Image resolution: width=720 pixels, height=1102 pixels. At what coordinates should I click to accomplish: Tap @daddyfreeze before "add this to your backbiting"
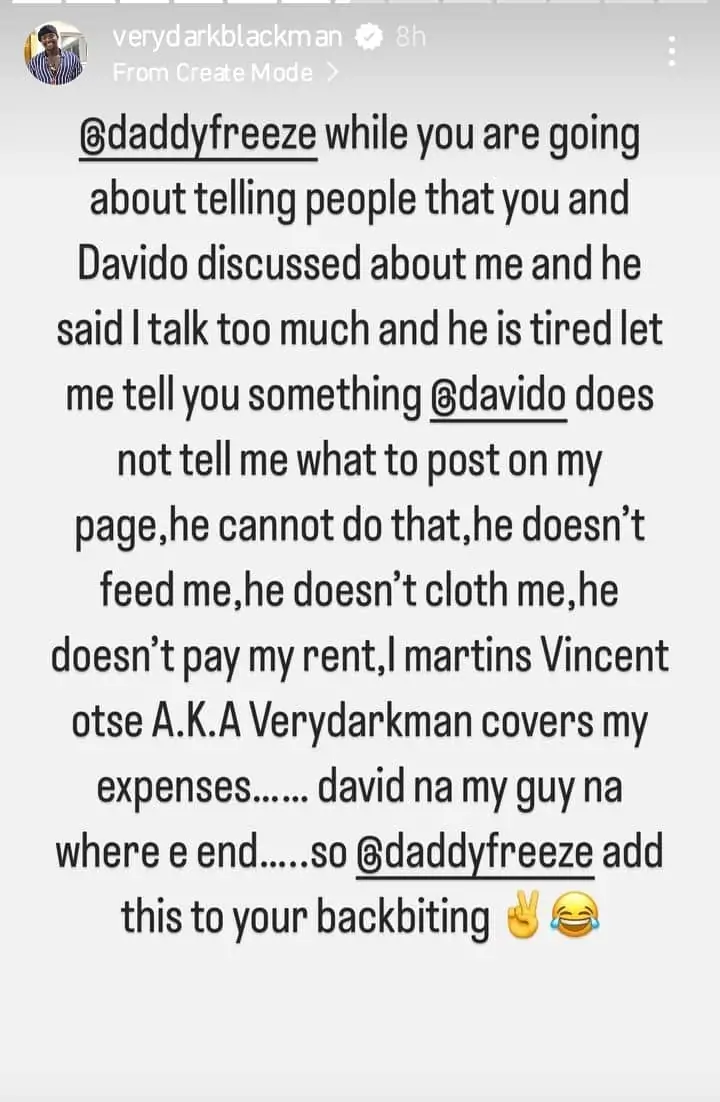(x=475, y=852)
